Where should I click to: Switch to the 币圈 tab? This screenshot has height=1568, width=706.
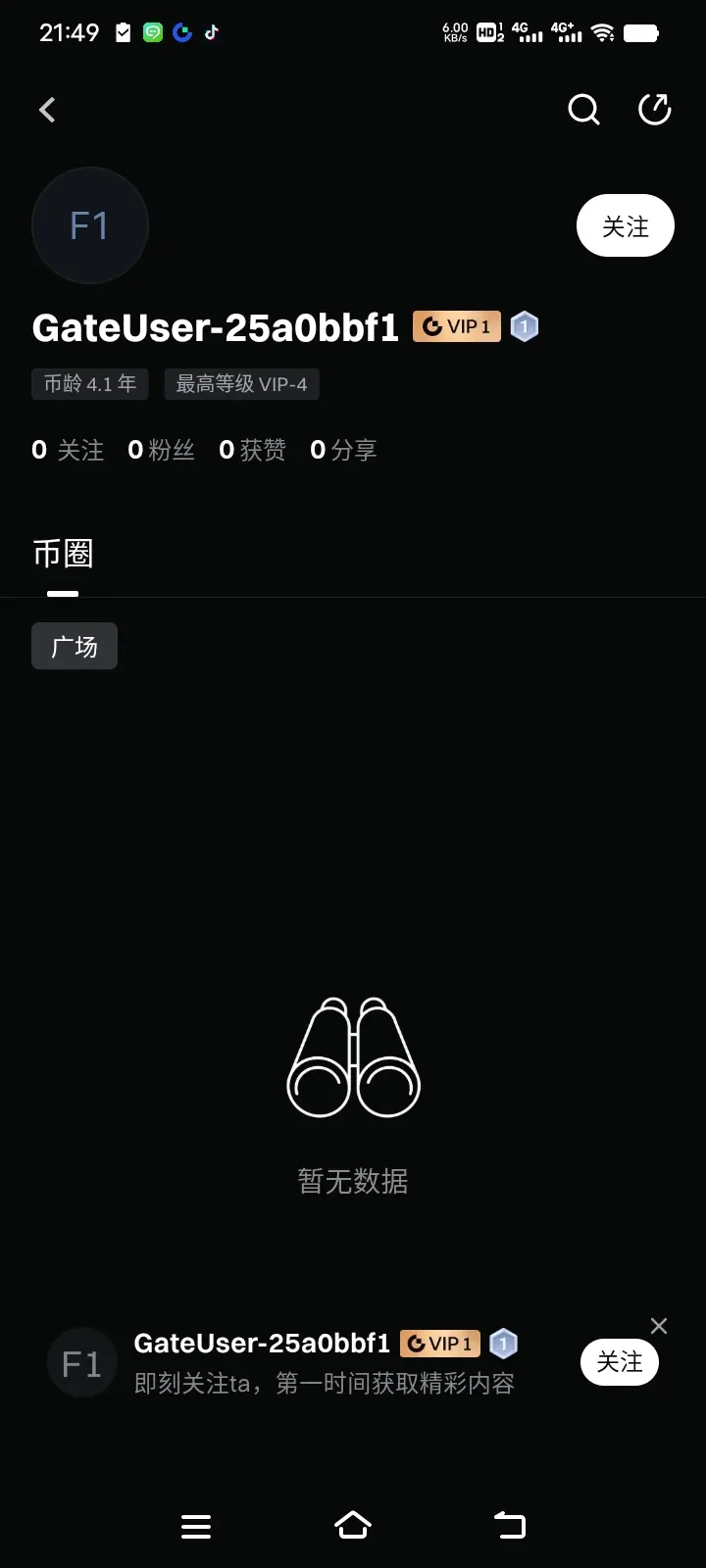(x=63, y=554)
